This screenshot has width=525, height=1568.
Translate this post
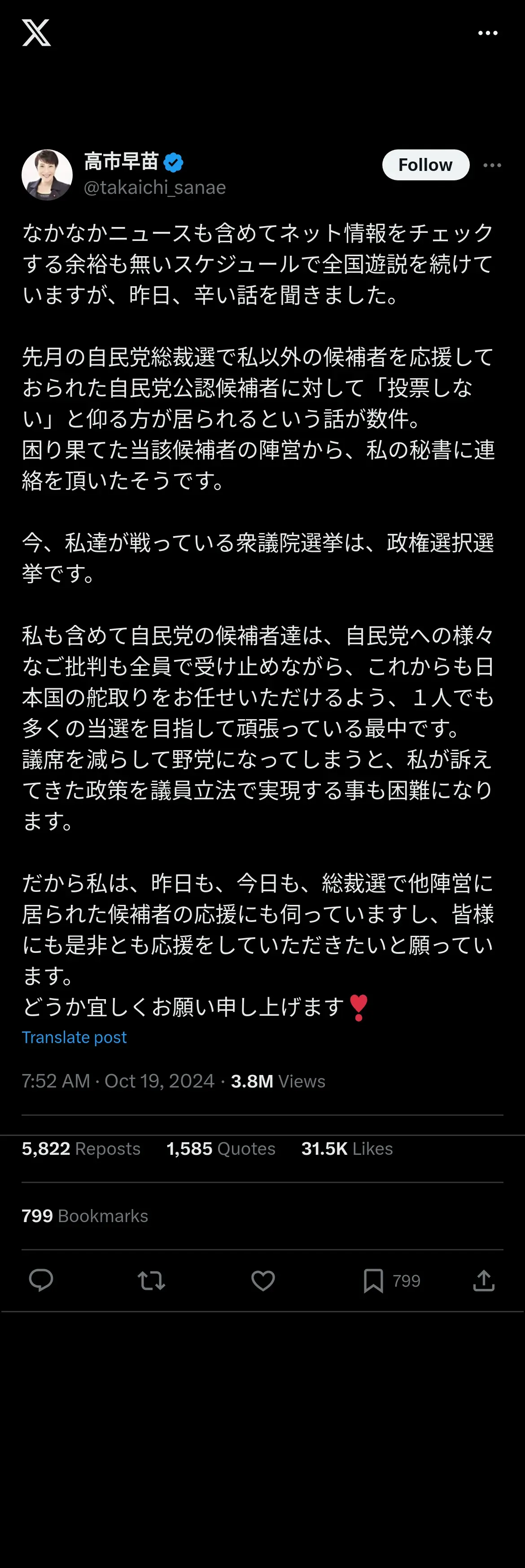[x=74, y=1037]
